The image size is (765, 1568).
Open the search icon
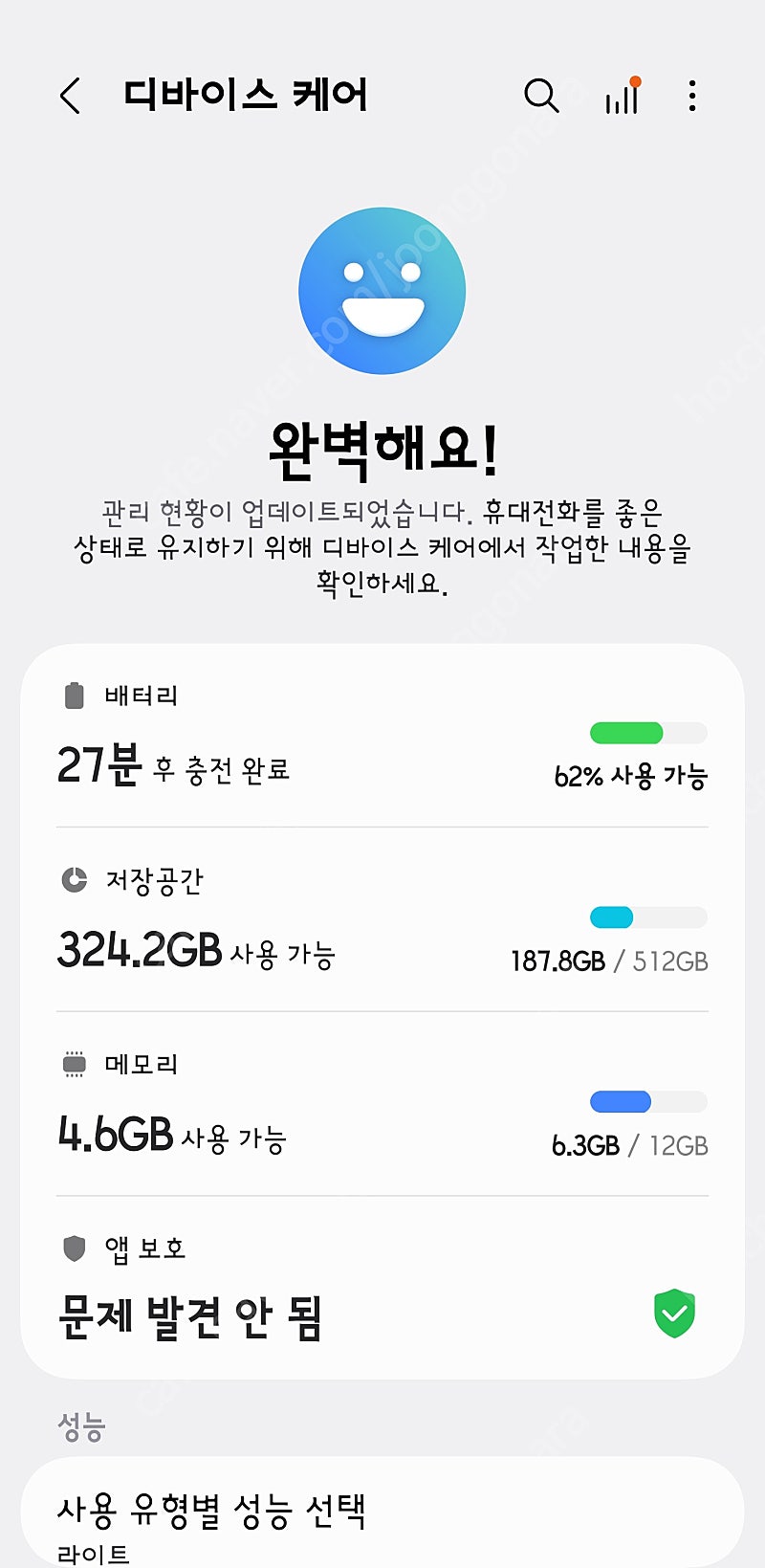point(541,96)
